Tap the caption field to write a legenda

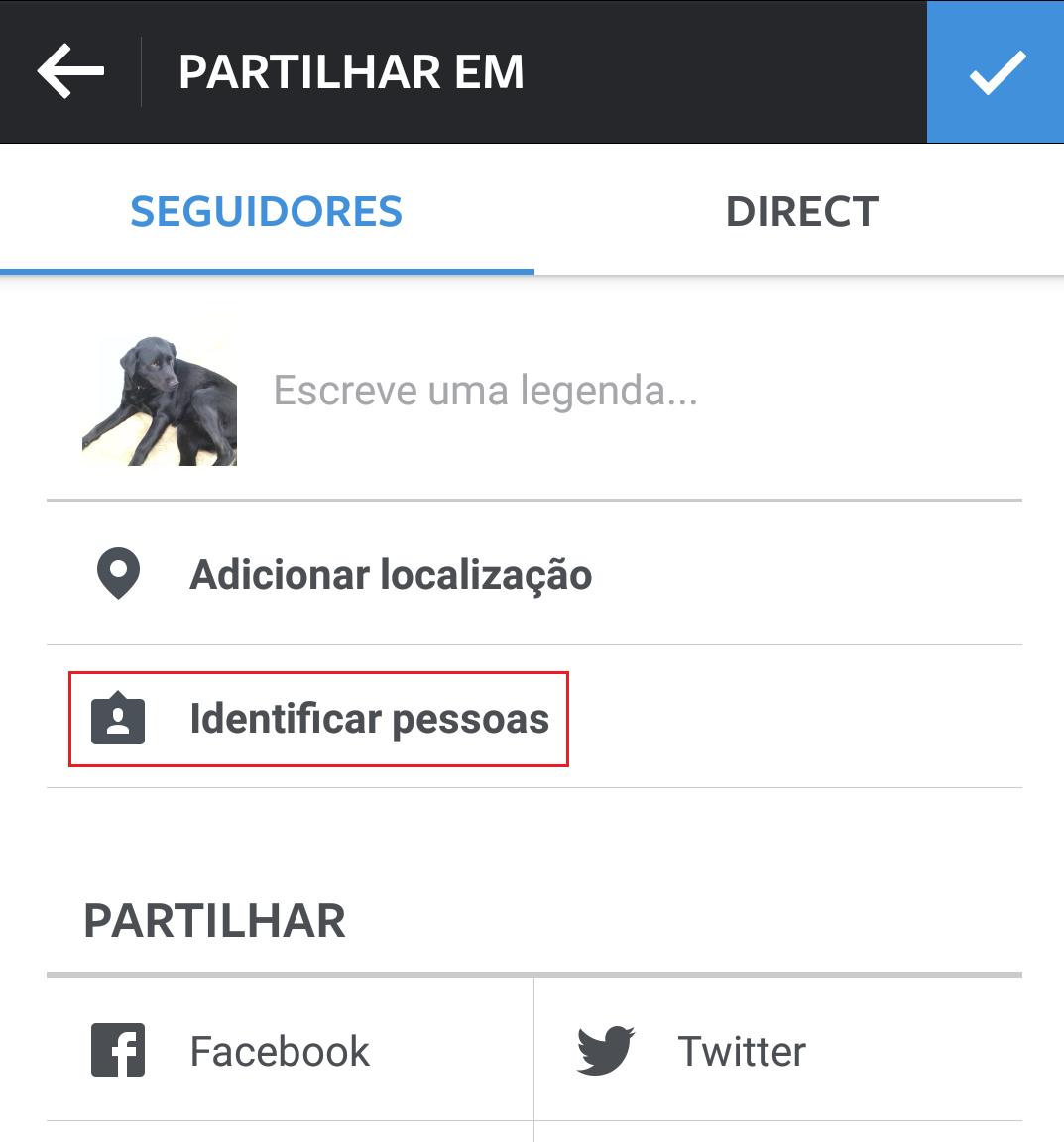(486, 391)
